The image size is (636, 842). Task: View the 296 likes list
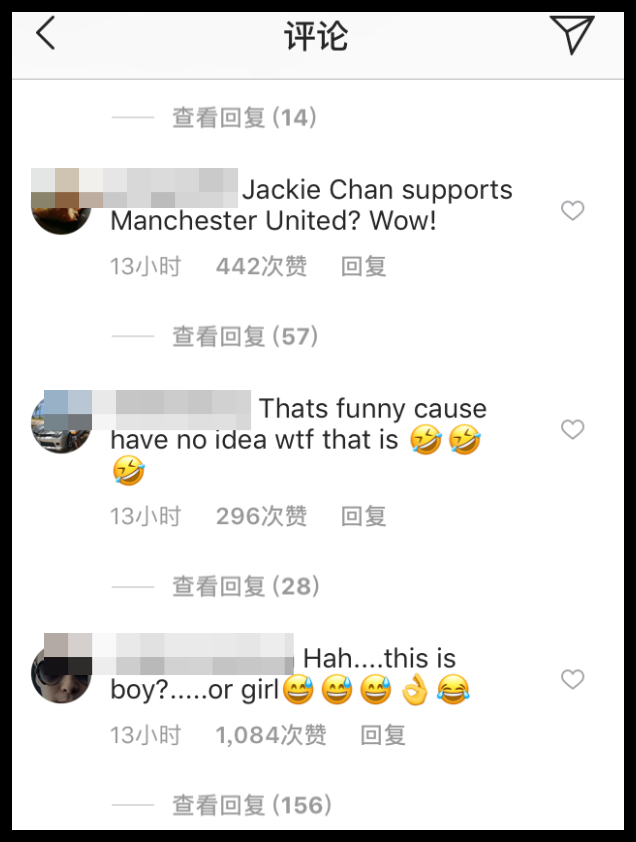pos(261,517)
